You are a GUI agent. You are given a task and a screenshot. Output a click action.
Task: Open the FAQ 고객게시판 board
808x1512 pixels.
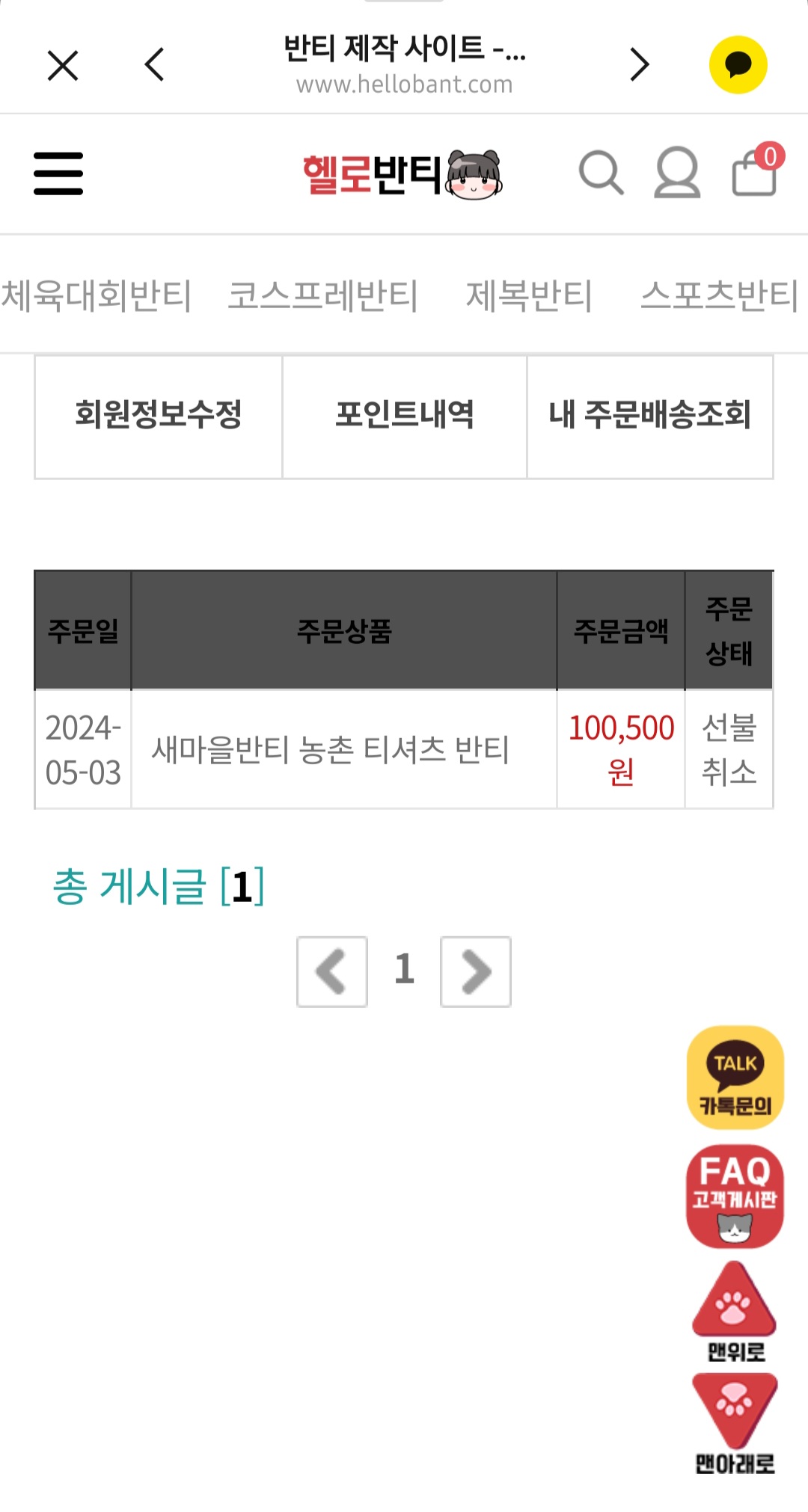(735, 1196)
